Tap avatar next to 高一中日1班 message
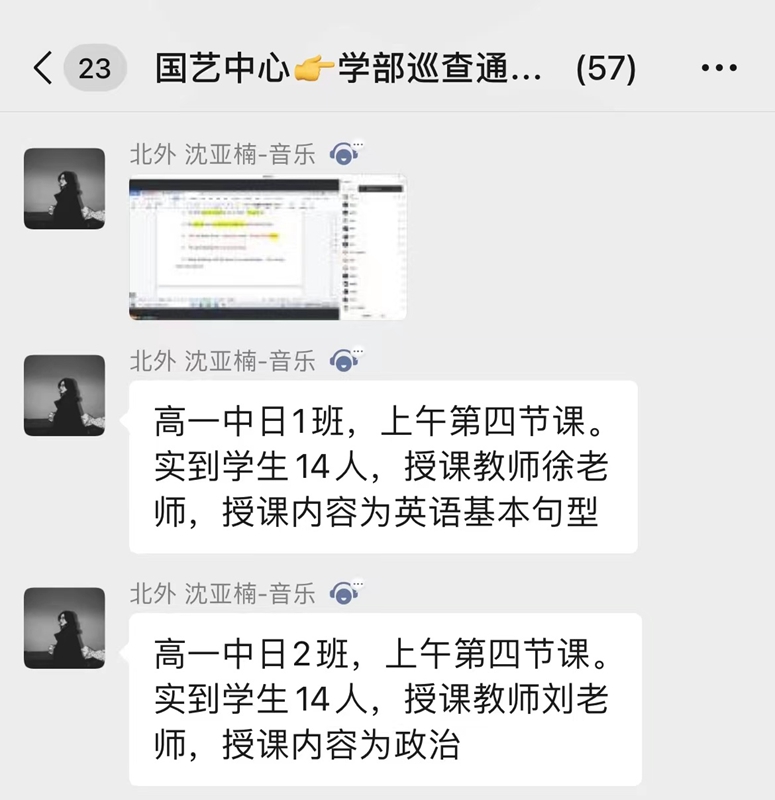 [x=64, y=395]
